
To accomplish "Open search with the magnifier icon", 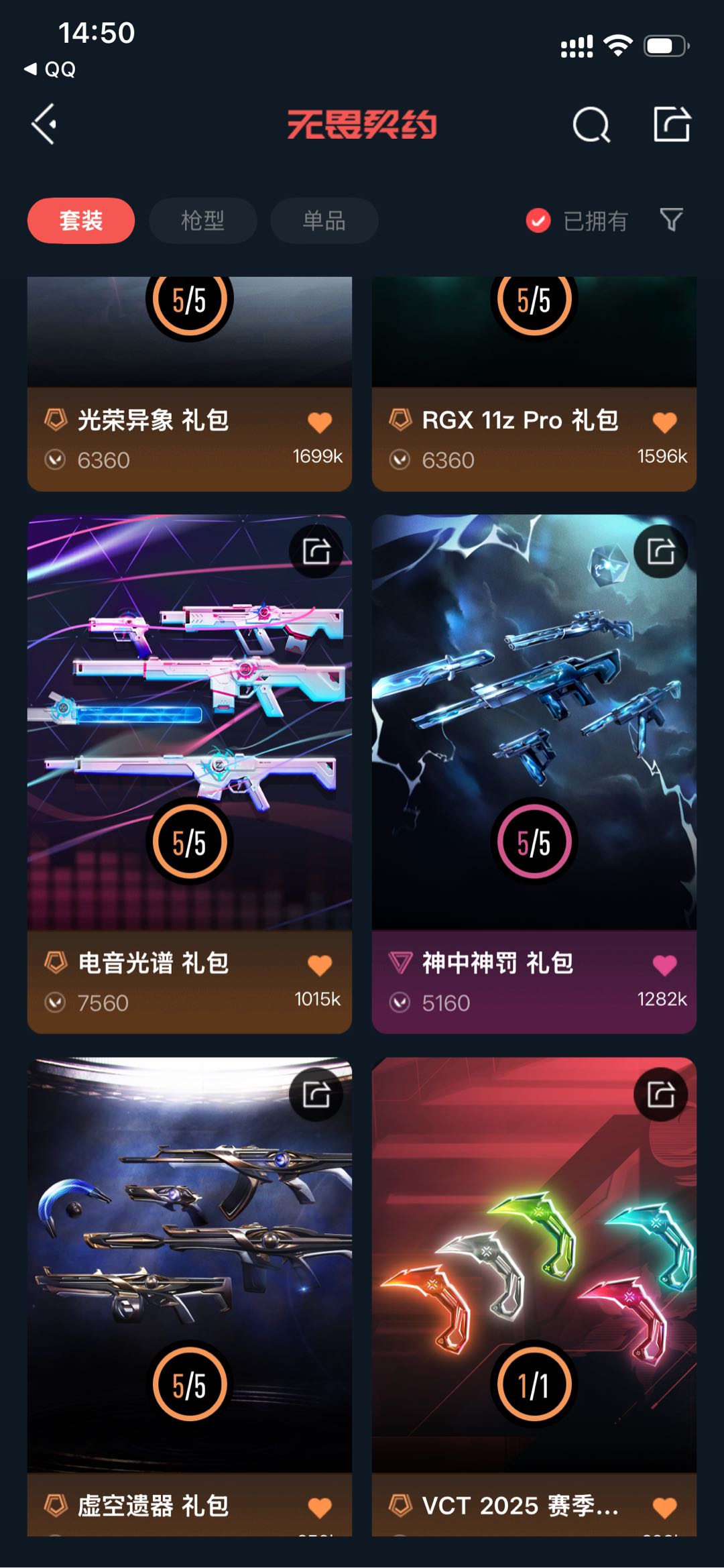I will (591, 124).
